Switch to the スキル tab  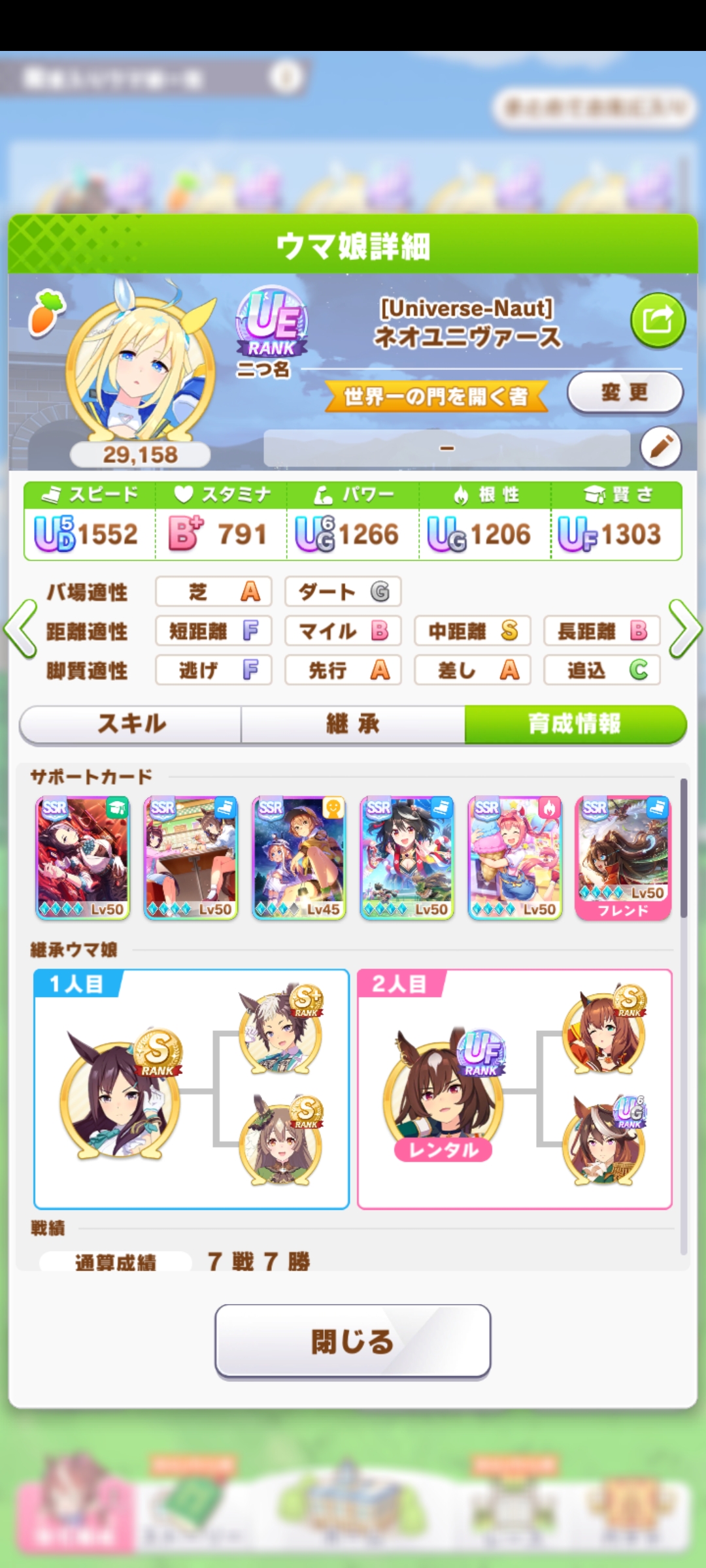coord(131,724)
